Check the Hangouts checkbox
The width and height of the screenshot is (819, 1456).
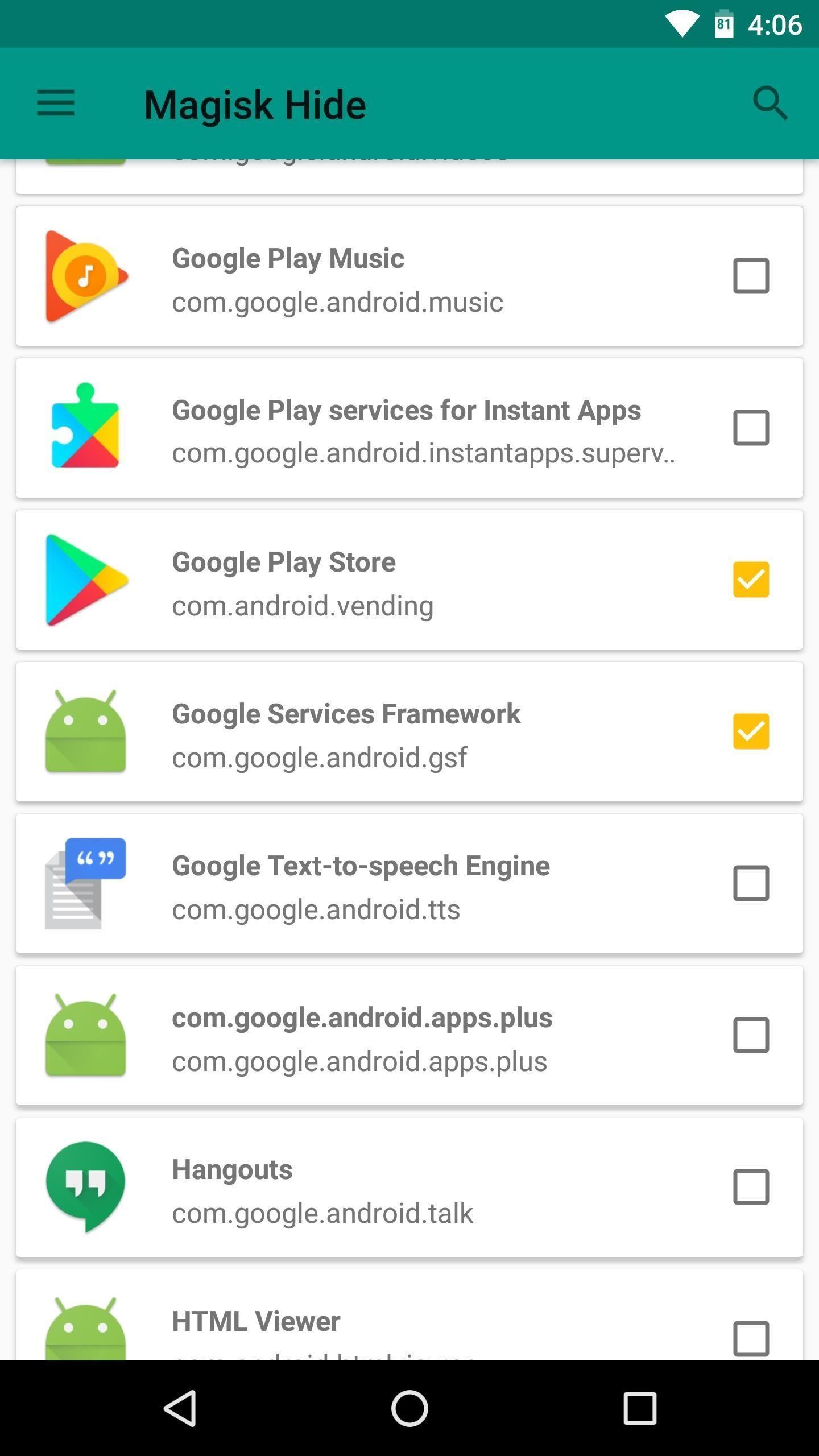tap(751, 1187)
